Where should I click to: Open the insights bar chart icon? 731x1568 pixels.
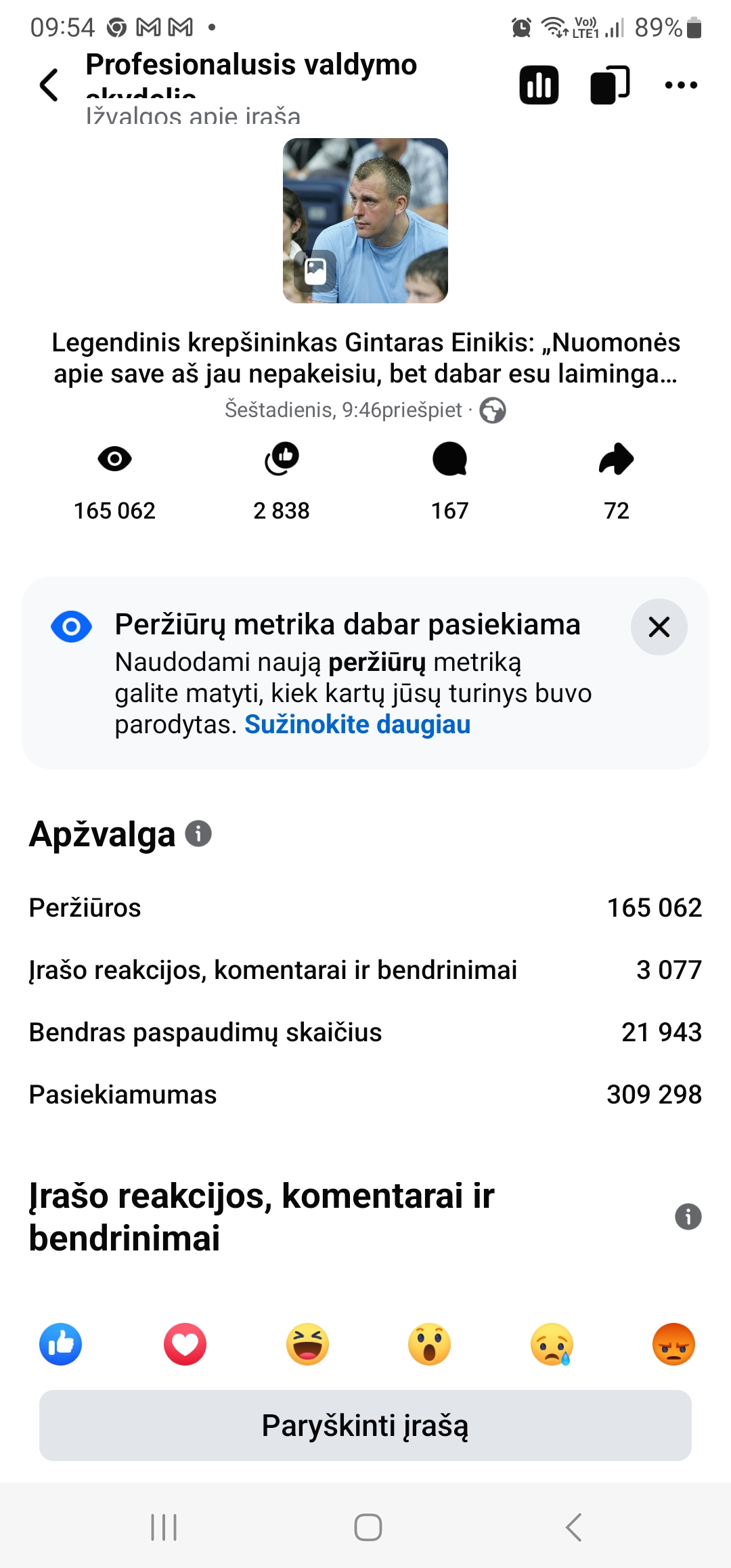coord(539,85)
